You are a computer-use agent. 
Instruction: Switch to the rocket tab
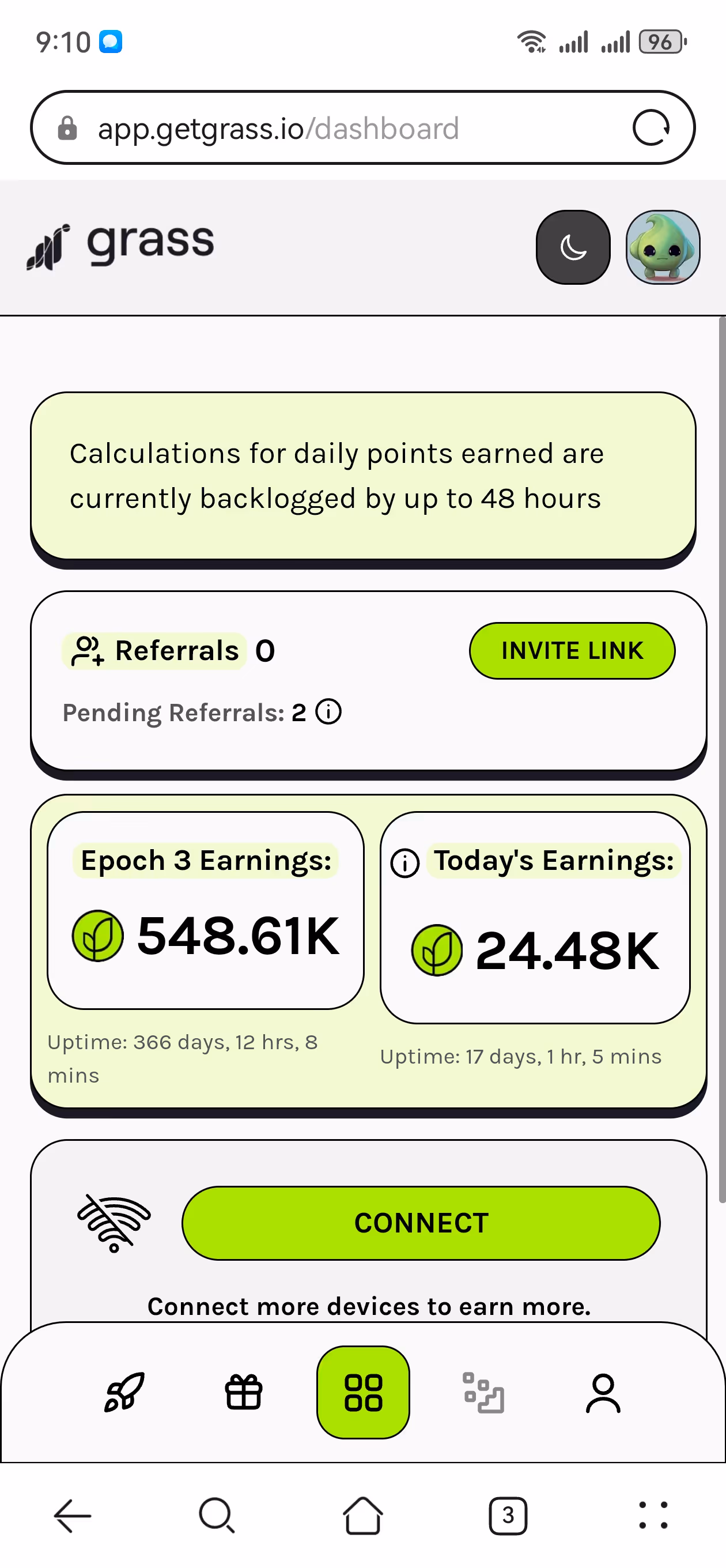(124, 1392)
